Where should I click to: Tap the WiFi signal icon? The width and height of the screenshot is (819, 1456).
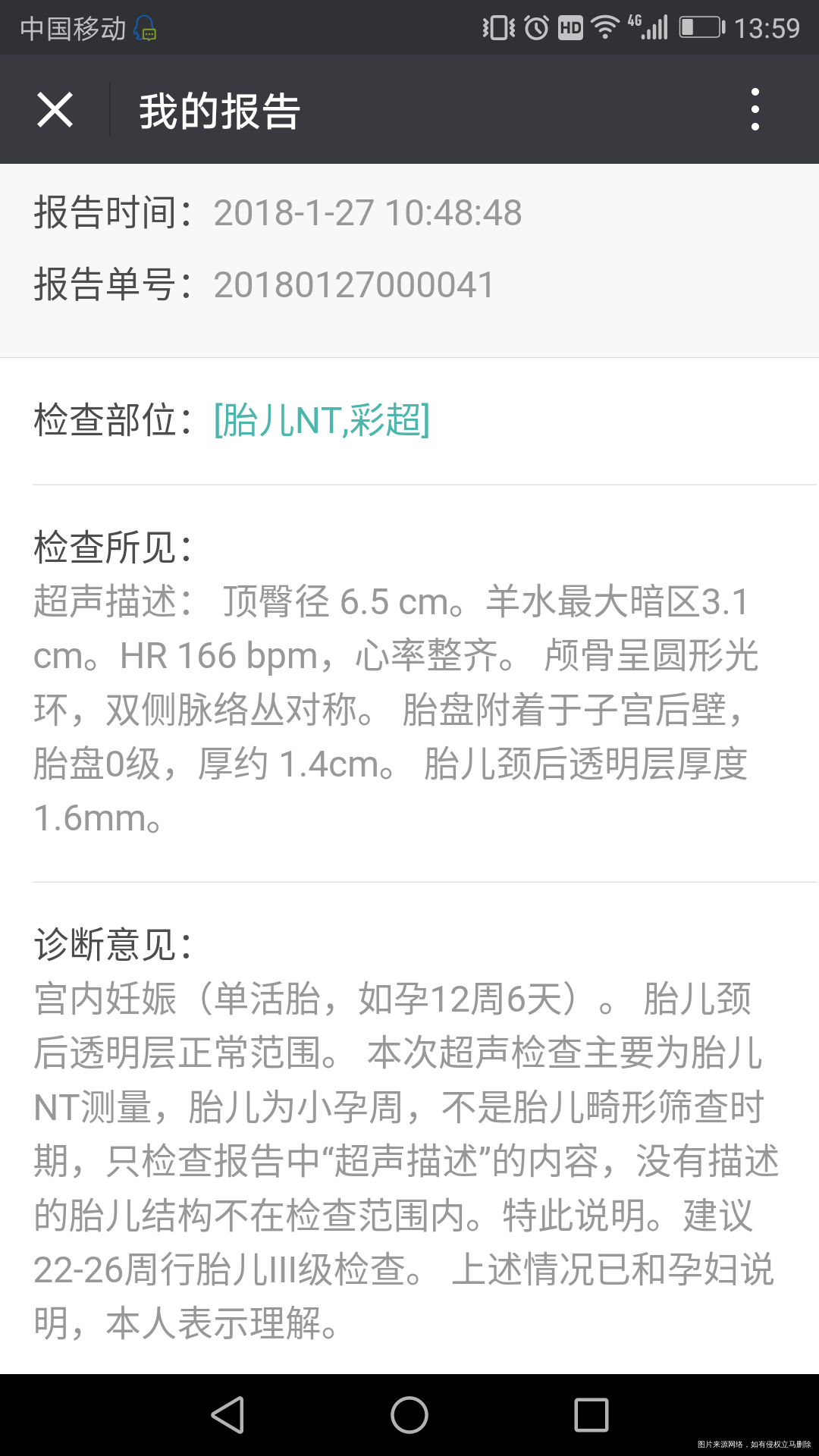pos(604,27)
